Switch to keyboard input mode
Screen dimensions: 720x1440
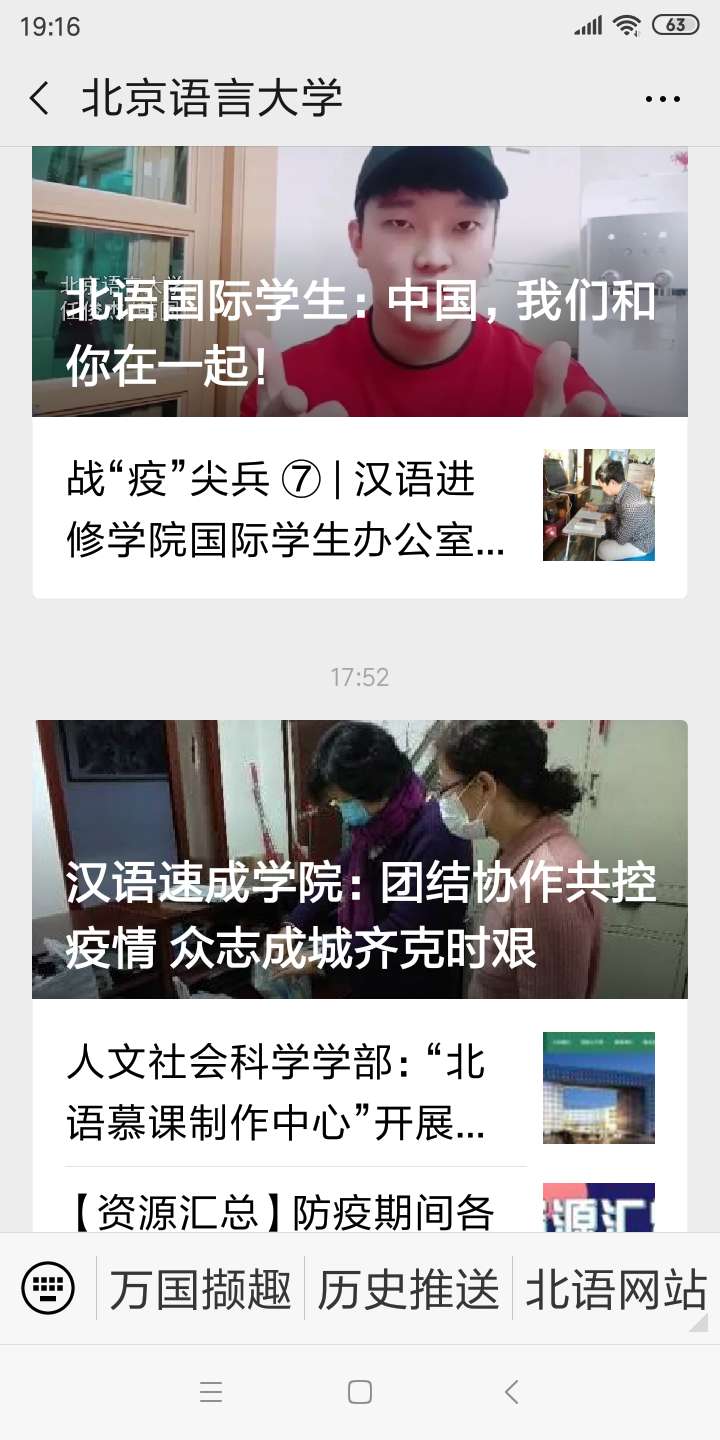click(x=48, y=1288)
